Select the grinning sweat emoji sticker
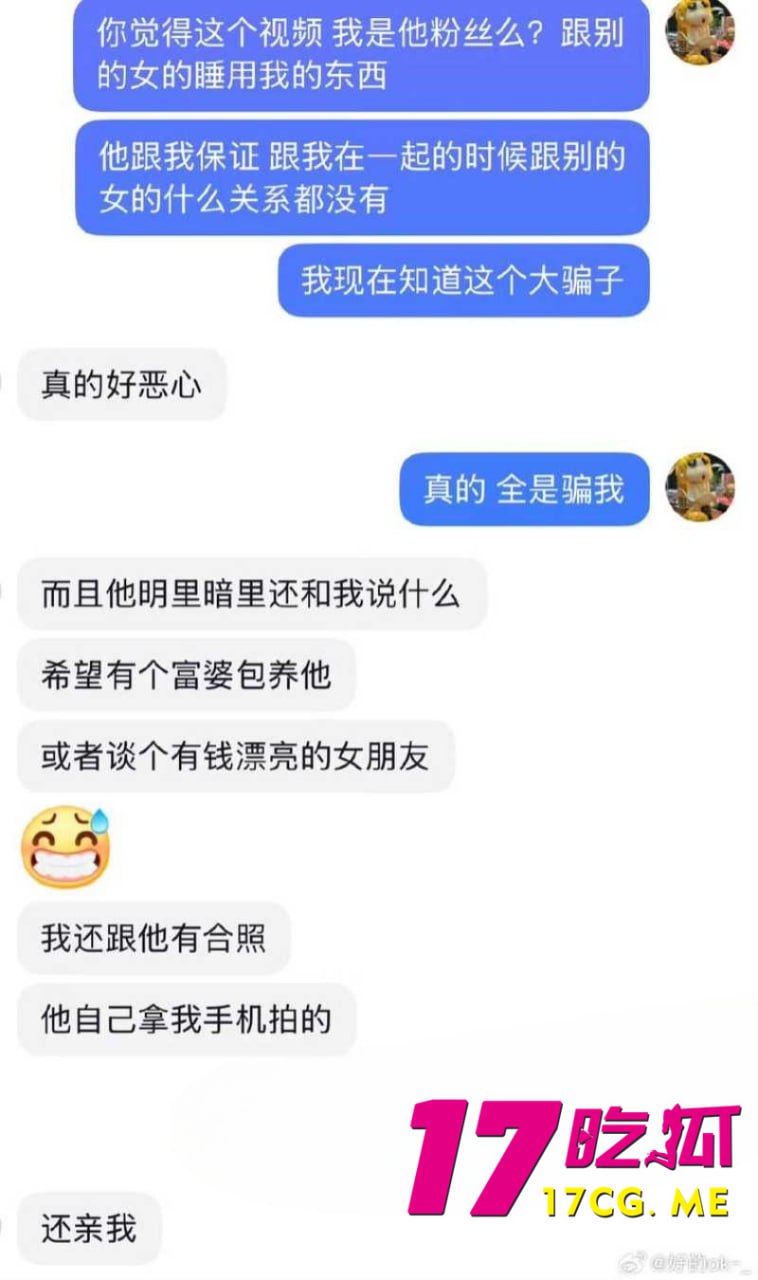The height and width of the screenshot is (1280, 758). 62,845
